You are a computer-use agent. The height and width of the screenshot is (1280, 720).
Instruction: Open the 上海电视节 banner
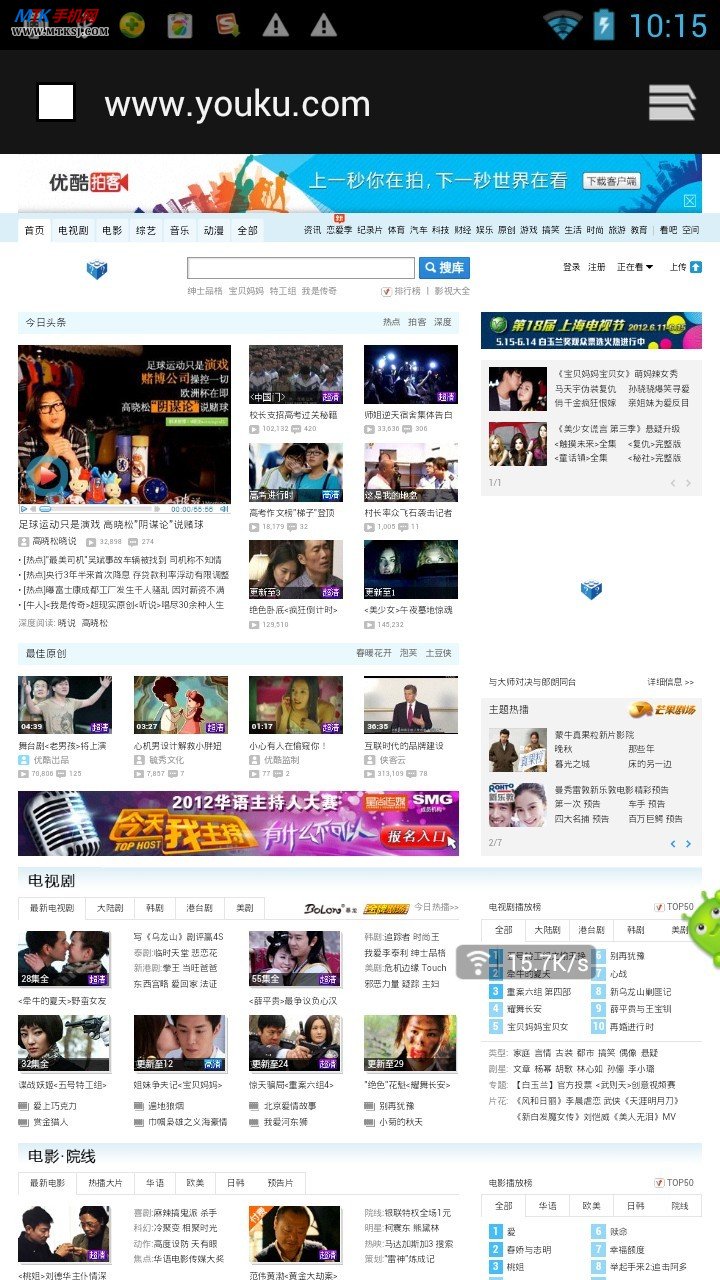tap(591, 330)
